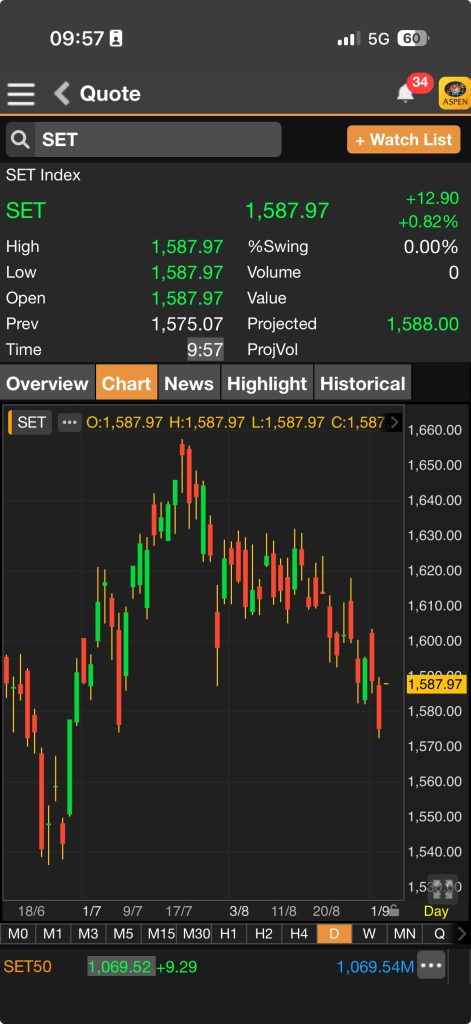The height and width of the screenshot is (1024, 471).
Task: Go back from the Quote screen
Action: coord(63,94)
